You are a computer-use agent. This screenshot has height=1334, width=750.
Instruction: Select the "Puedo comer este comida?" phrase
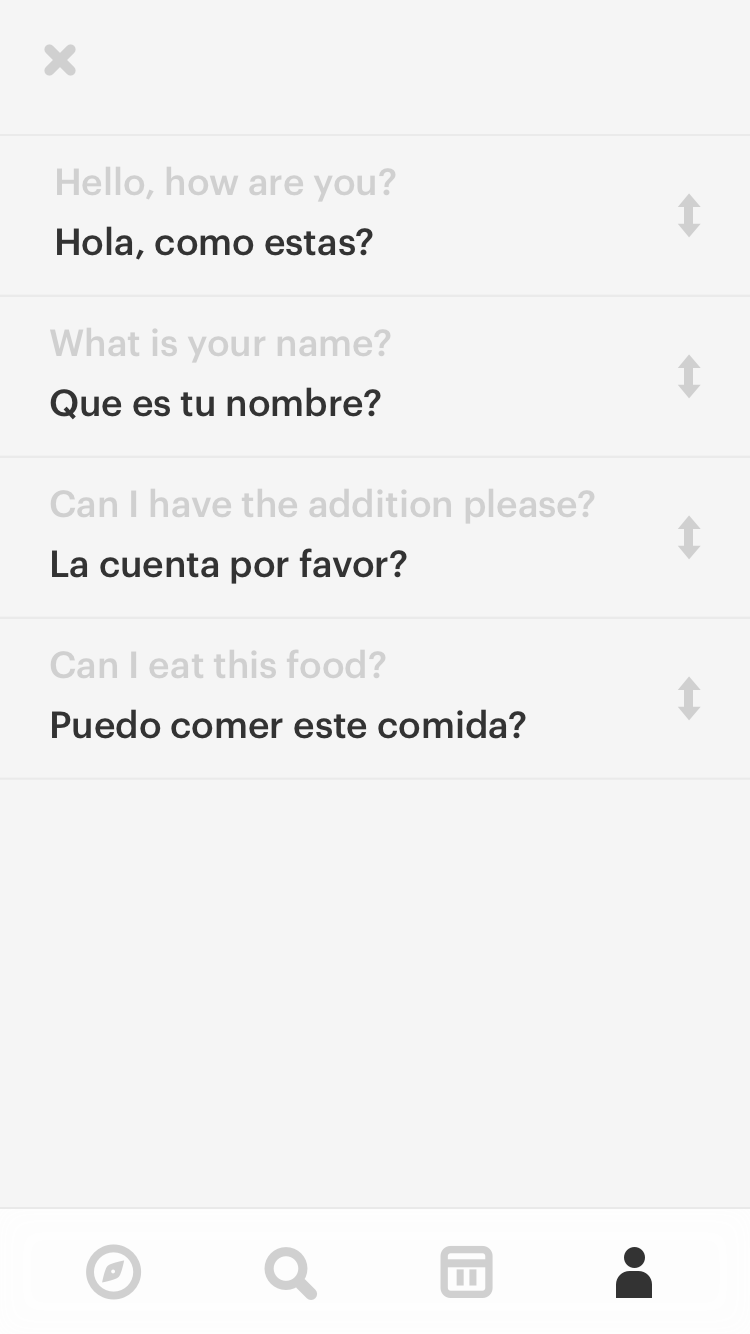click(287, 725)
